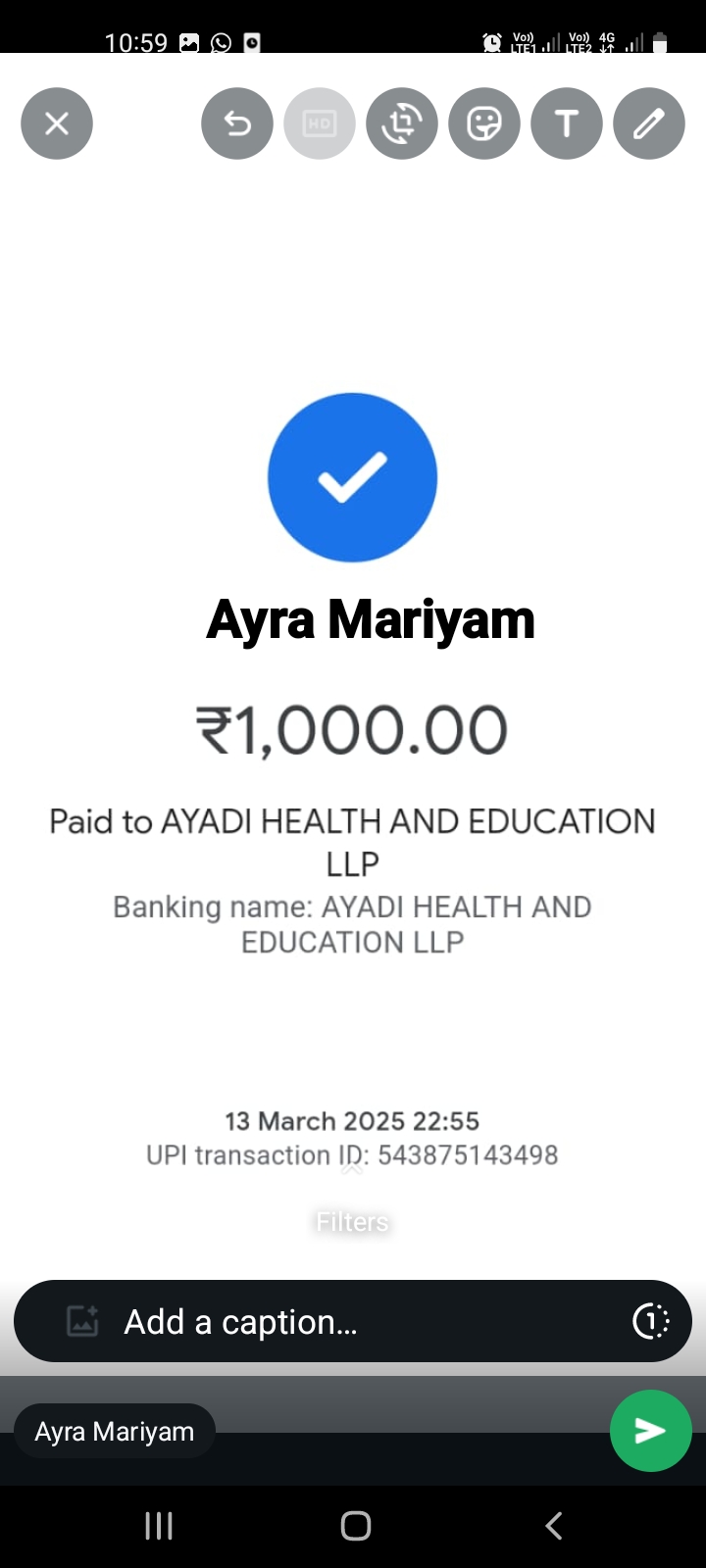The height and width of the screenshot is (1568, 706).
Task: Tap the Add a caption field
Action: click(353, 1322)
